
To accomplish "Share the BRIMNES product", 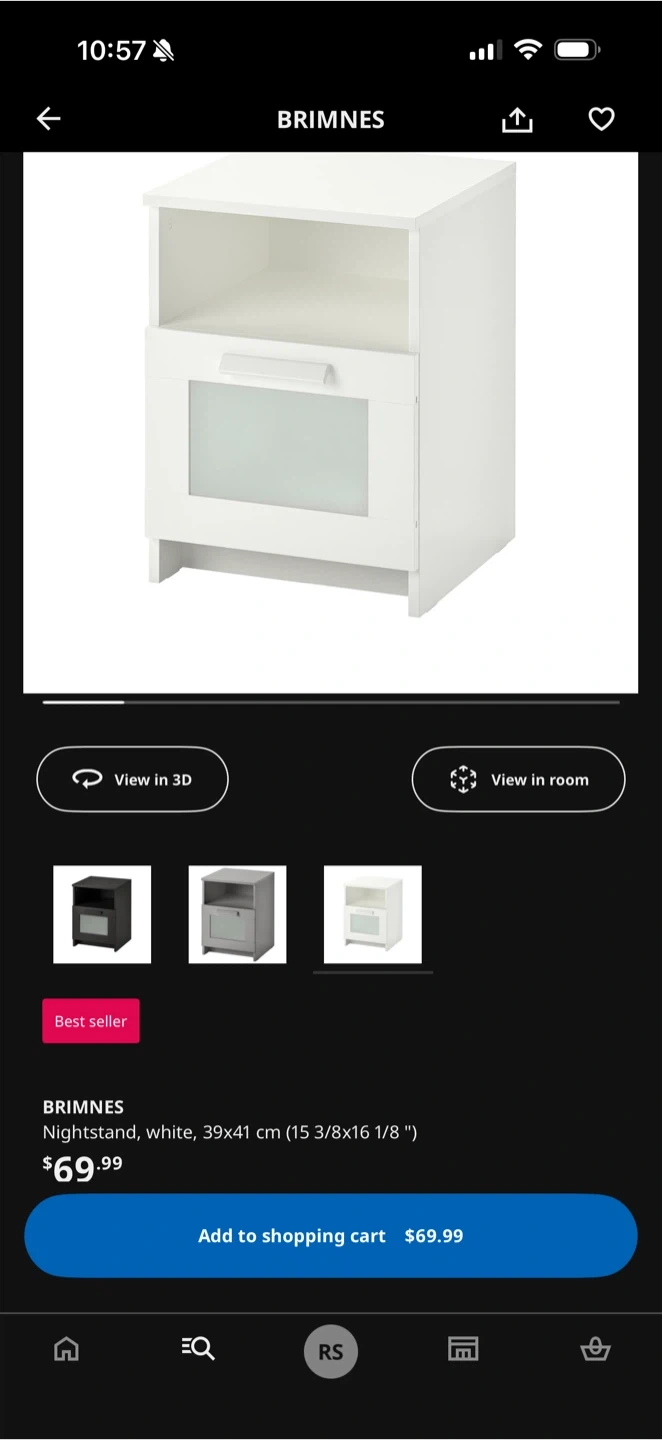I will pos(517,120).
